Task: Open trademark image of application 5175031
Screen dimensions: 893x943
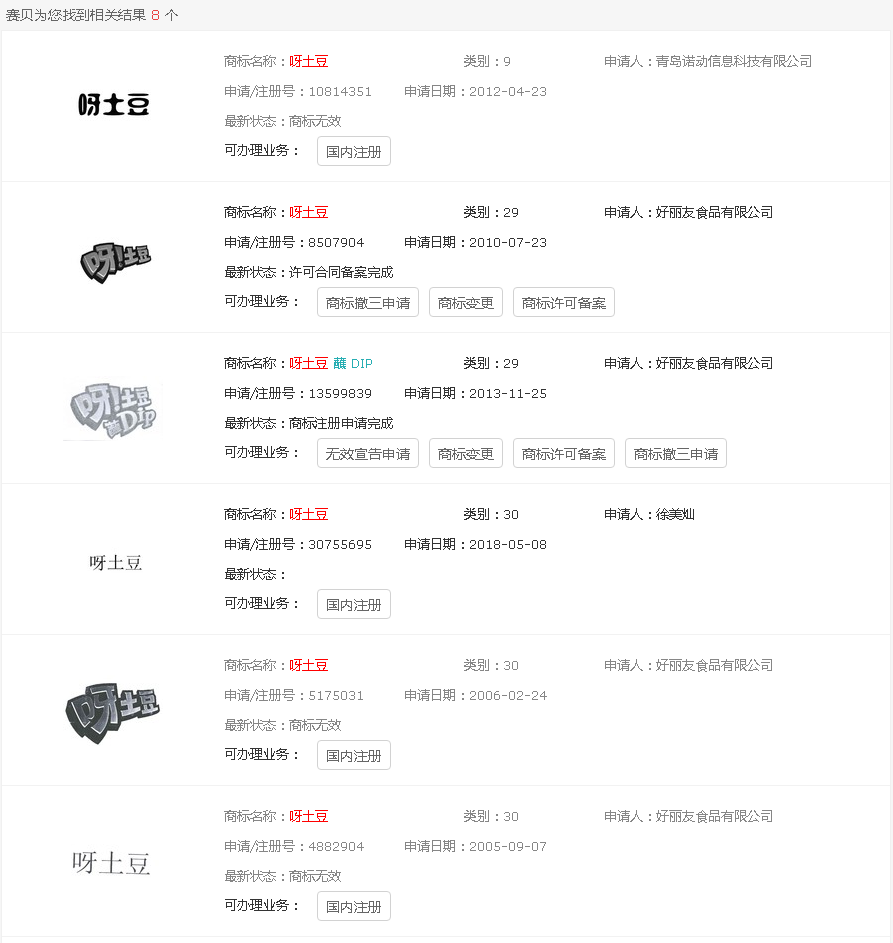Action: point(112,712)
